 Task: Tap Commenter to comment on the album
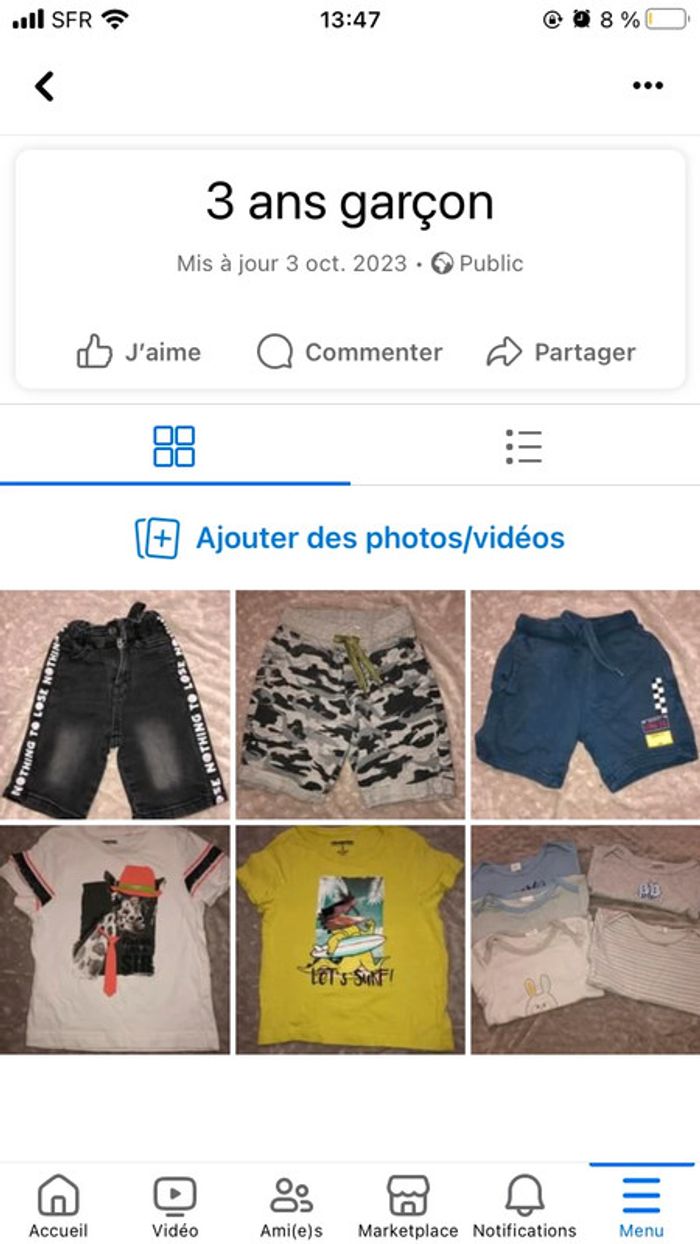point(349,352)
